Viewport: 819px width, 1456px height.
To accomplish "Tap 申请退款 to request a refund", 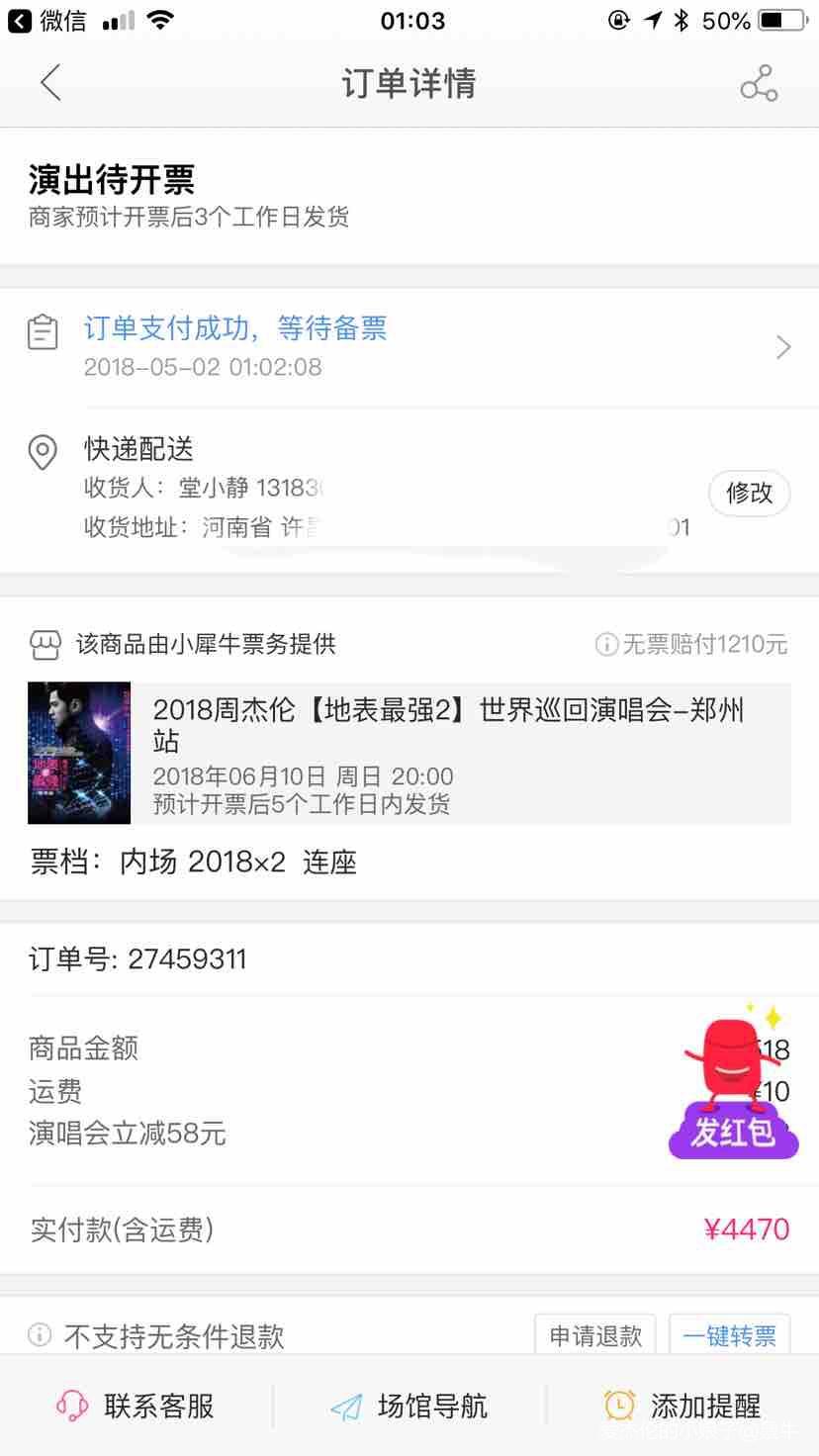I will (595, 1336).
